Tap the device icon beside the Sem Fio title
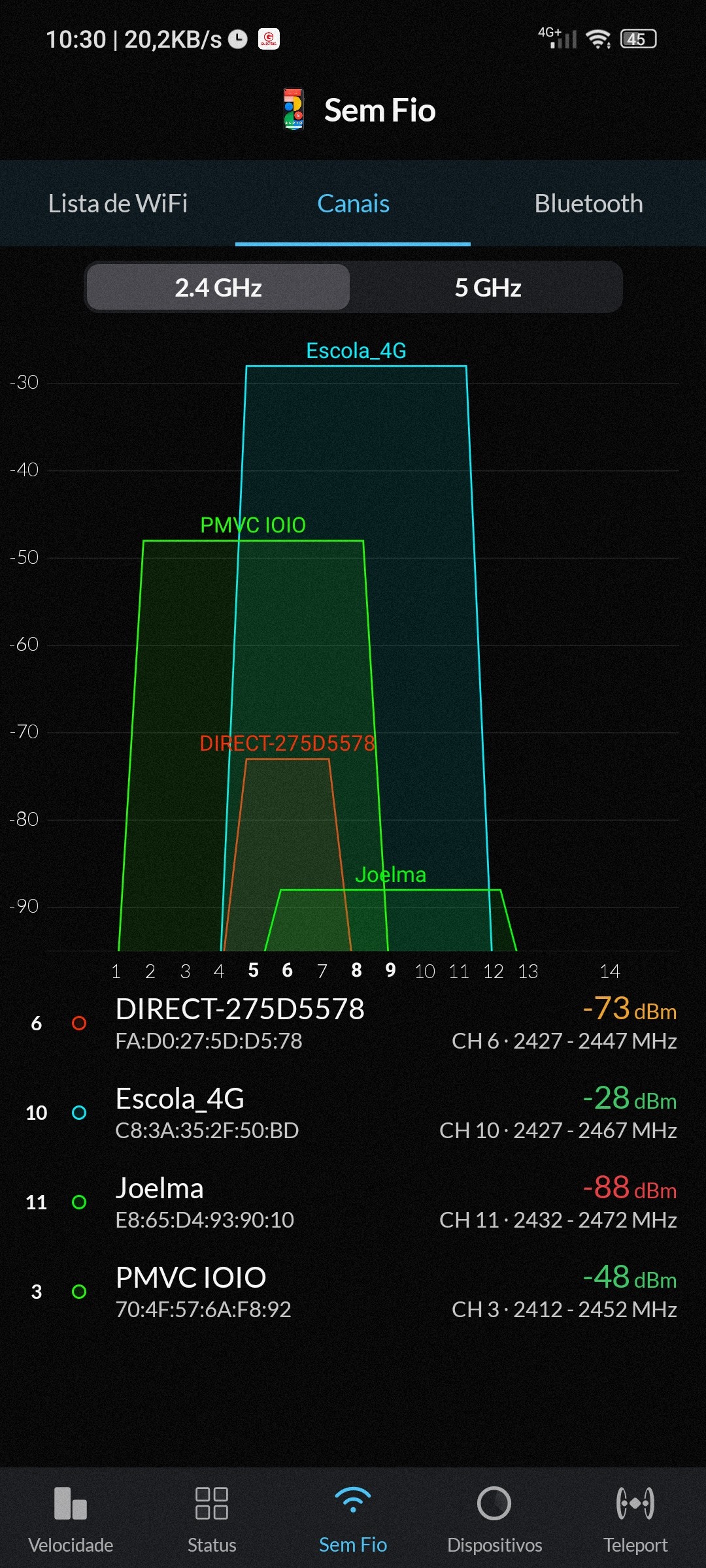The height and width of the screenshot is (1568, 706). [294, 109]
